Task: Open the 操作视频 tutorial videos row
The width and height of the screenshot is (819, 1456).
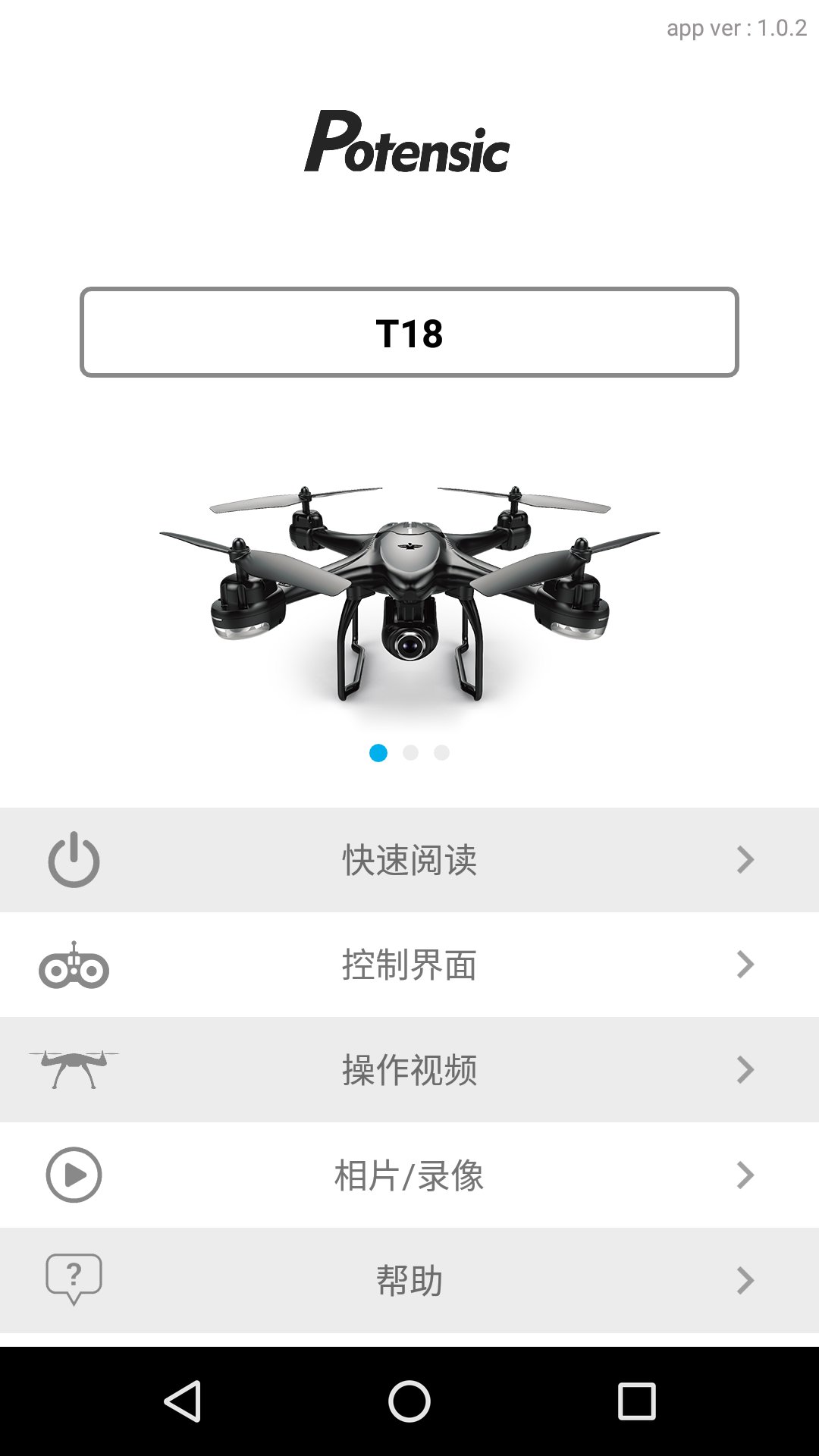Action: click(409, 1070)
